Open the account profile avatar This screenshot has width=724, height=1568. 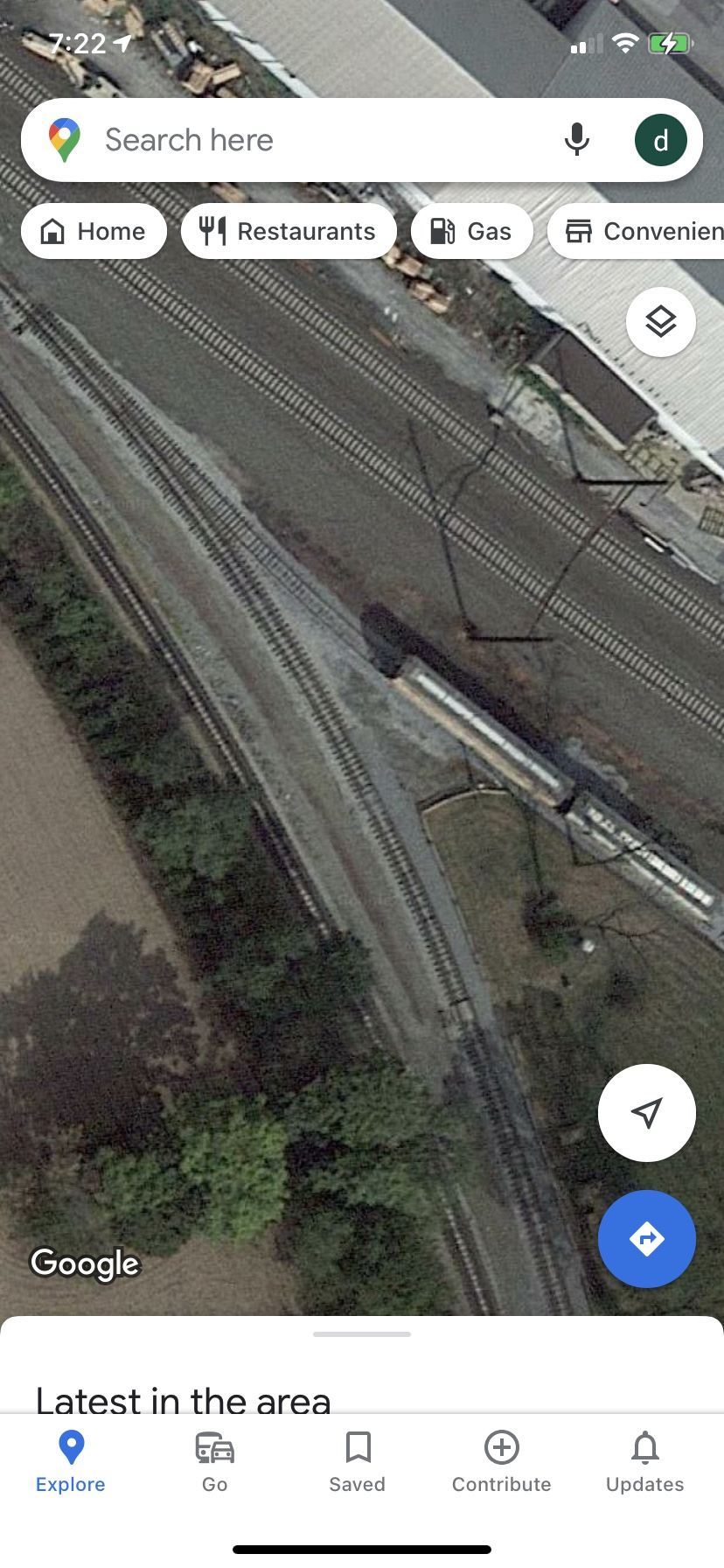[x=660, y=140]
